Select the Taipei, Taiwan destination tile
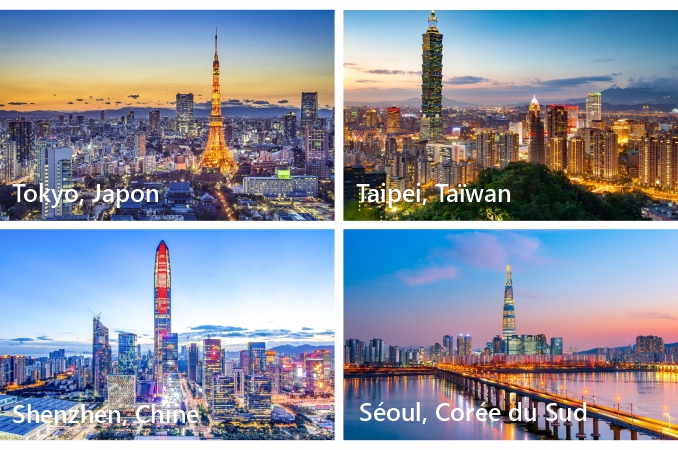Viewport: 678px width, 450px height. coord(510,115)
